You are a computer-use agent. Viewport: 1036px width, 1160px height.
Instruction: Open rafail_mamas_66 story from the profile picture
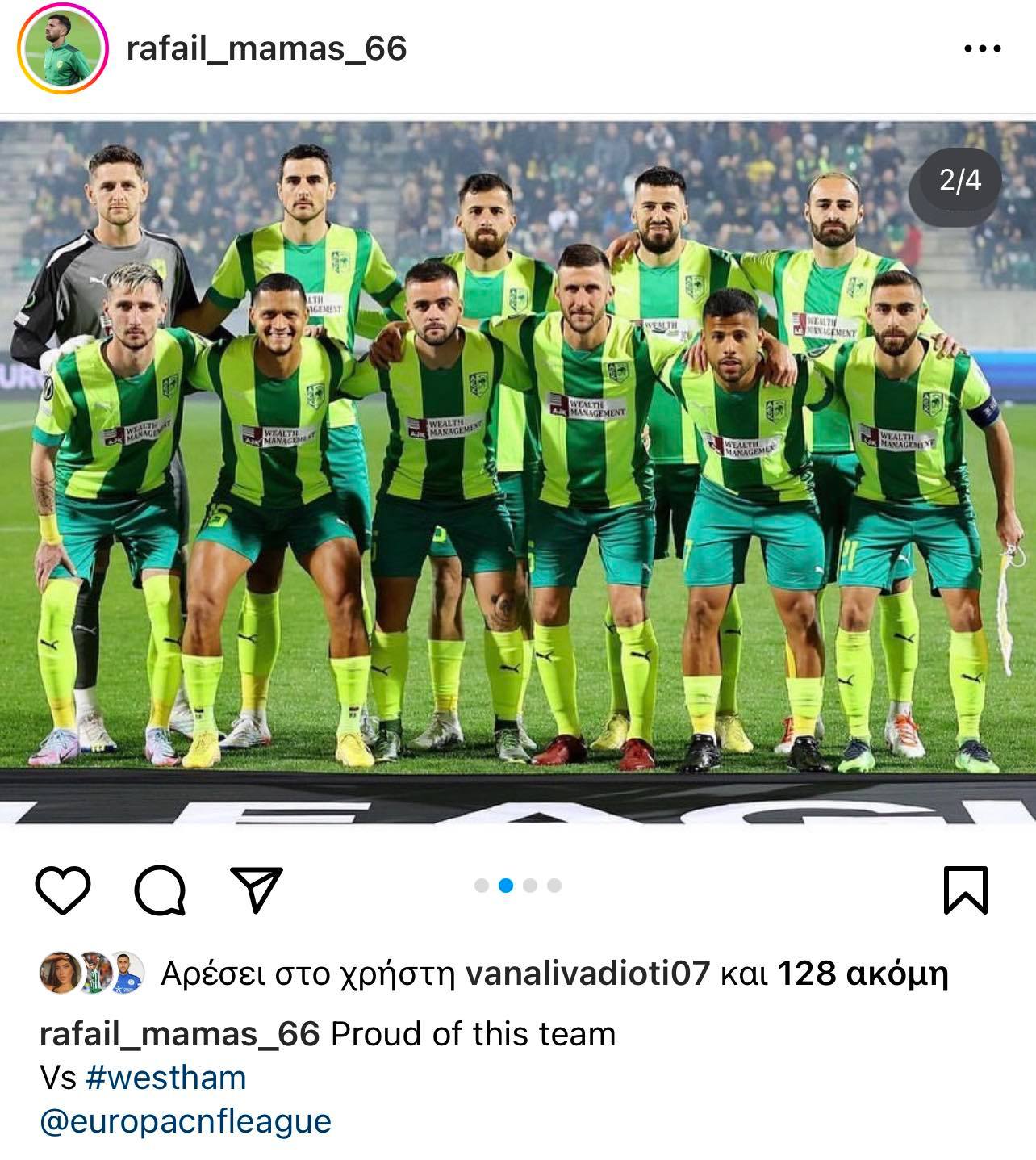[63, 50]
